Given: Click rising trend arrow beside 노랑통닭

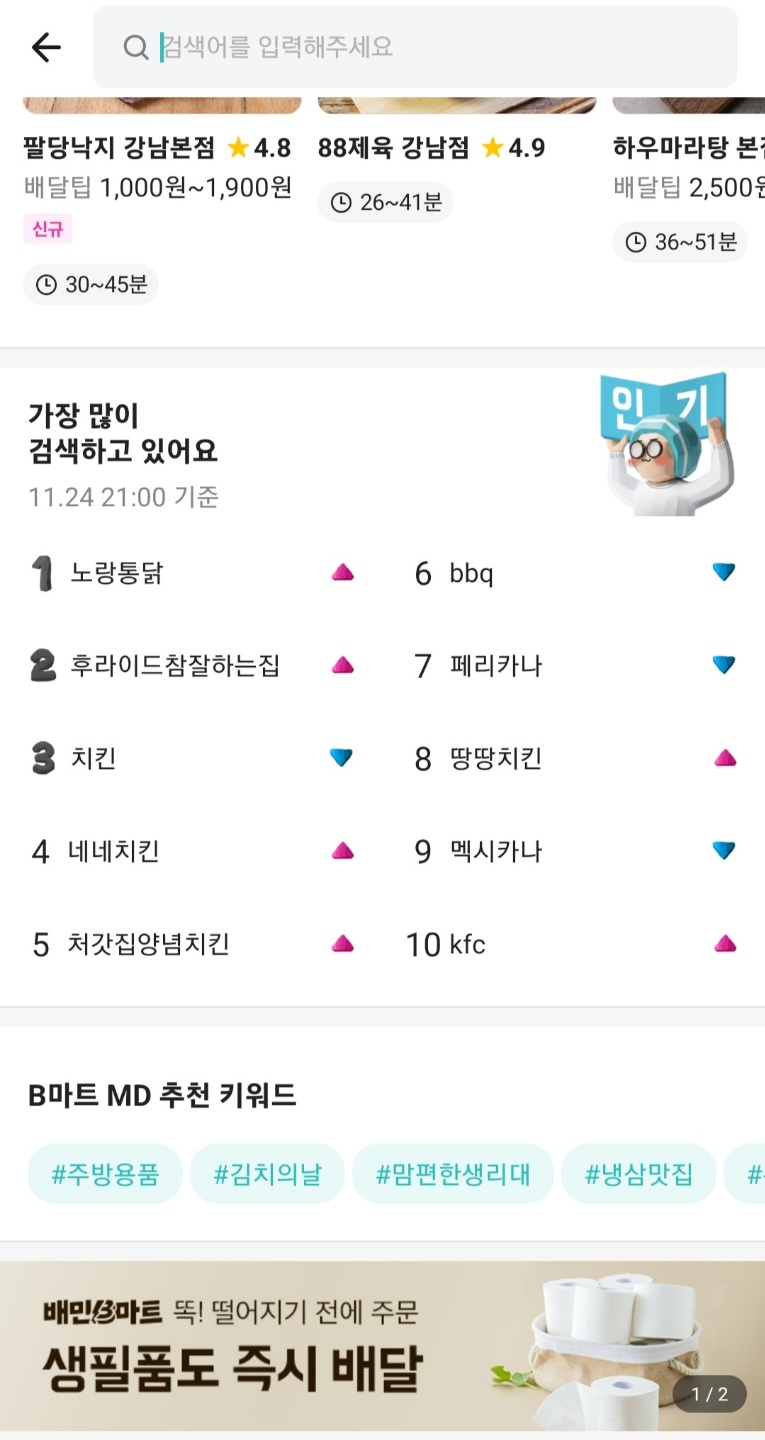Looking at the screenshot, I should [x=341, y=573].
